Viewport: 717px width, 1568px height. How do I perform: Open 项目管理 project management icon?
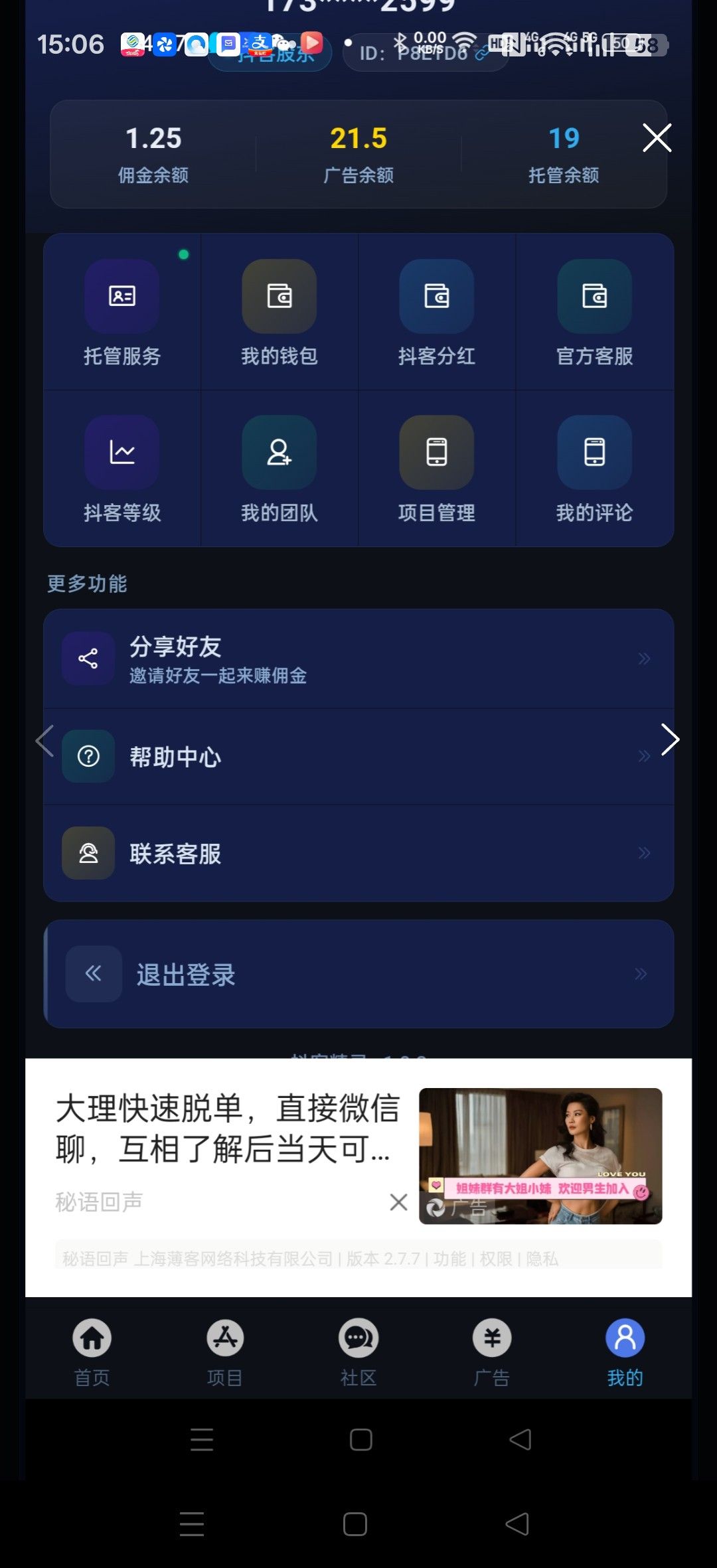437,451
